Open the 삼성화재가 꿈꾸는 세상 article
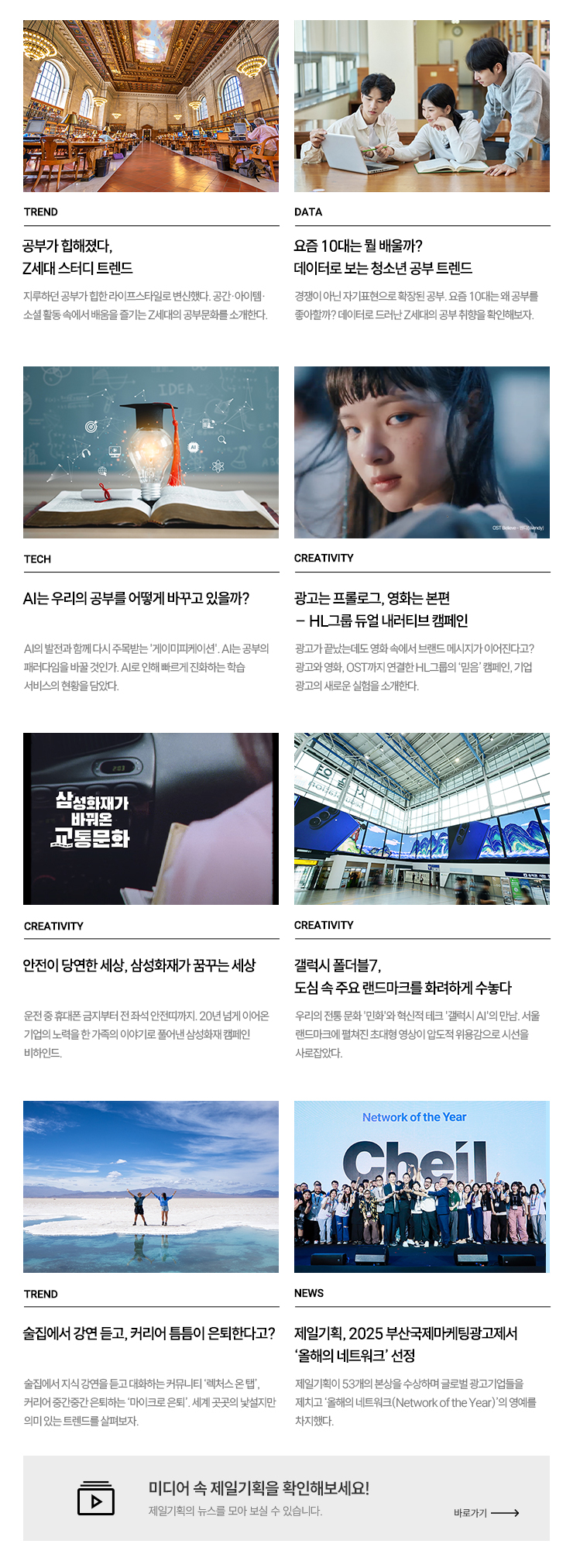This screenshot has height=1568, width=573. [x=139, y=965]
